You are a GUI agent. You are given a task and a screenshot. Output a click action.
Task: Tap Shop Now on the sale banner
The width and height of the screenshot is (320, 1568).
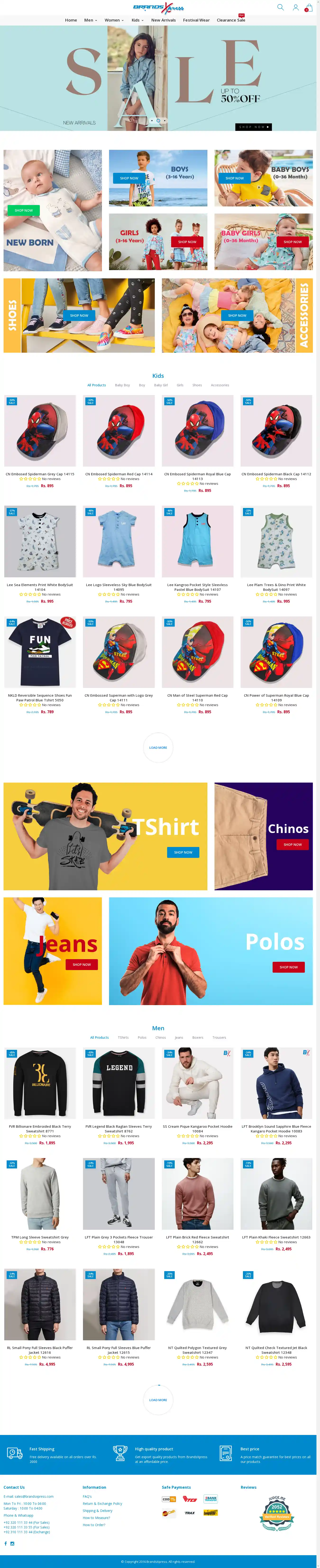click(253, 127)
